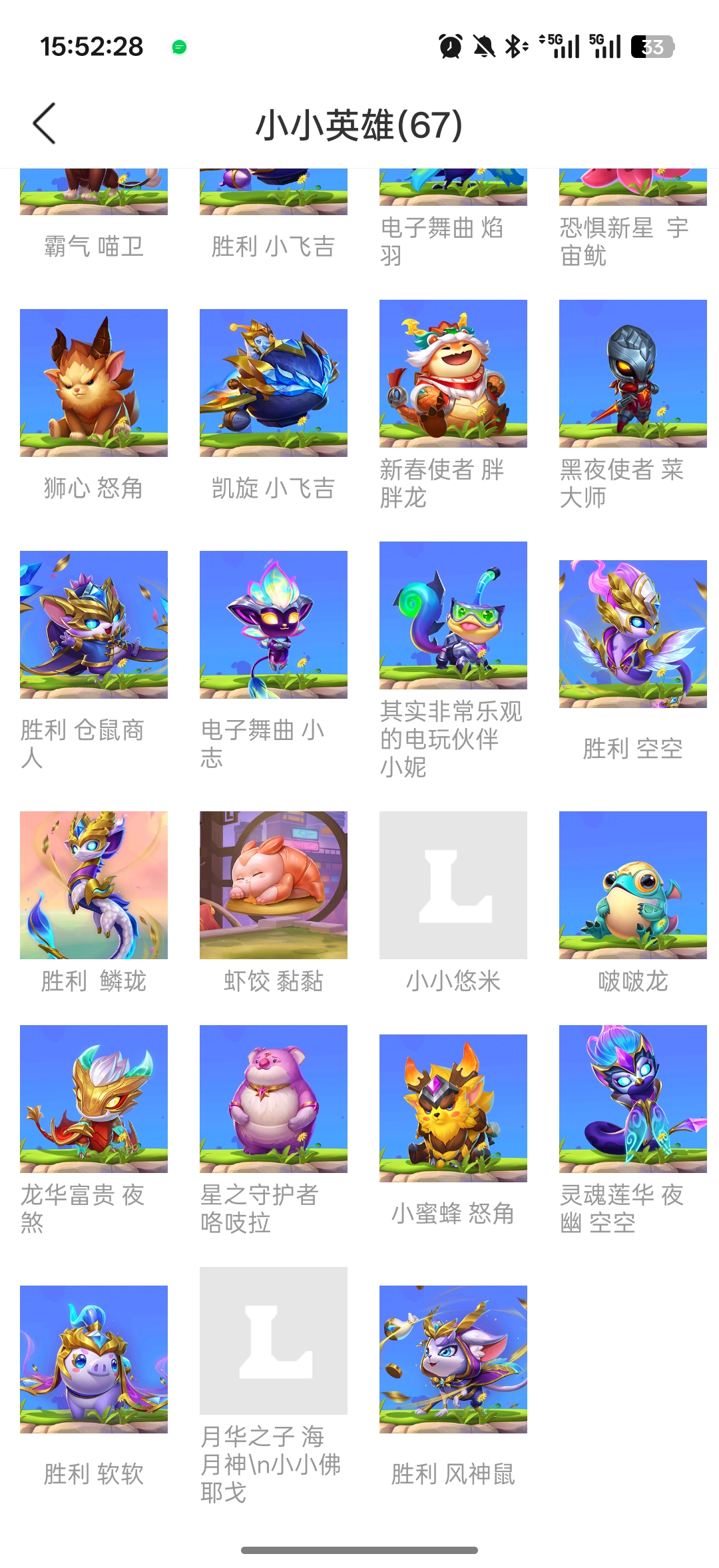This screenshot has height=1568, width=719.
Task: Select 星之守护者 咯吱拉 tile
Action: [x=274, y=1099]
